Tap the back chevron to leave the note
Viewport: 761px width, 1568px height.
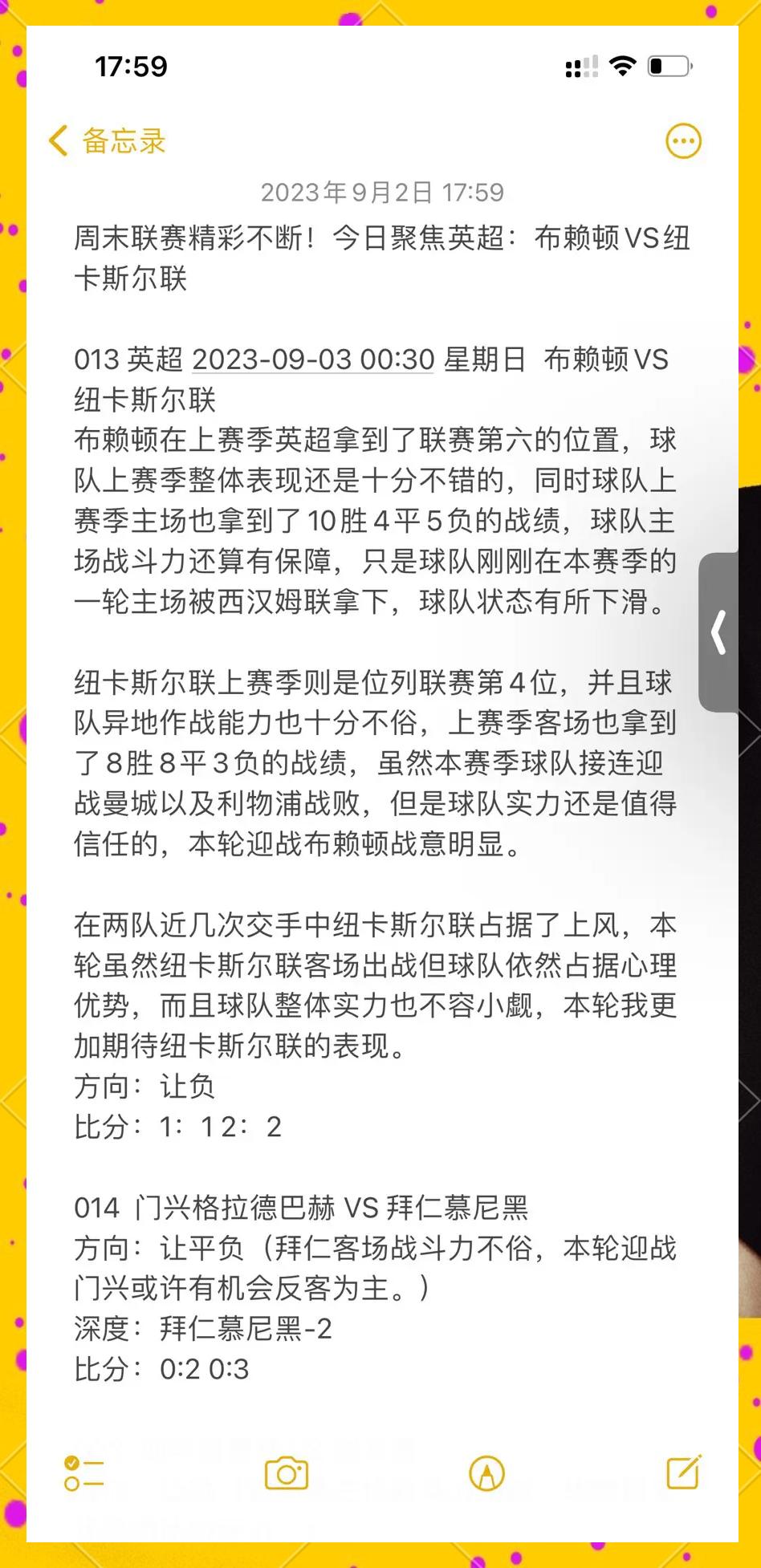[x=56, y=140]
